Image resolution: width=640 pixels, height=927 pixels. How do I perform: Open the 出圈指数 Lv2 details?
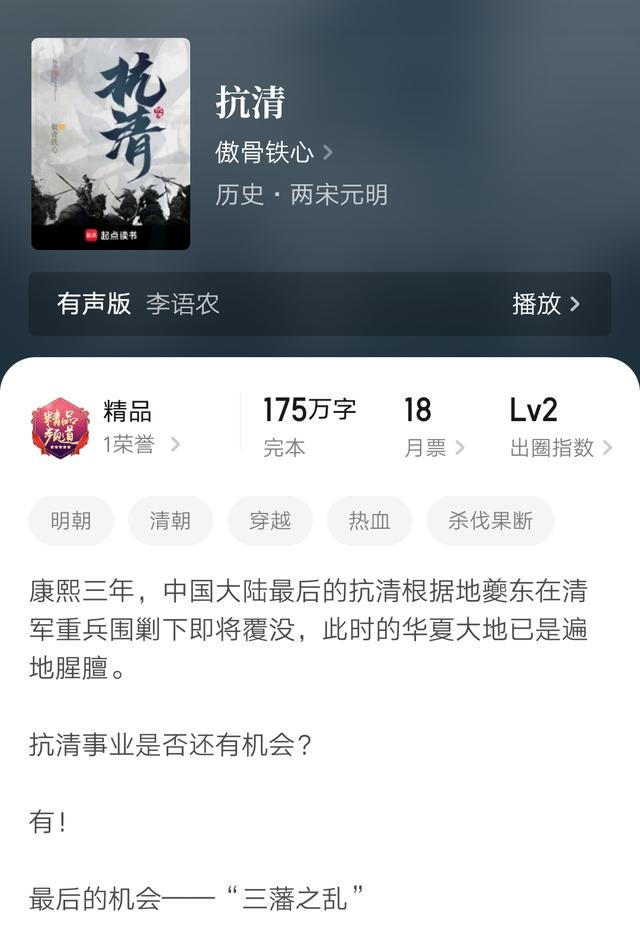[560, 447]
